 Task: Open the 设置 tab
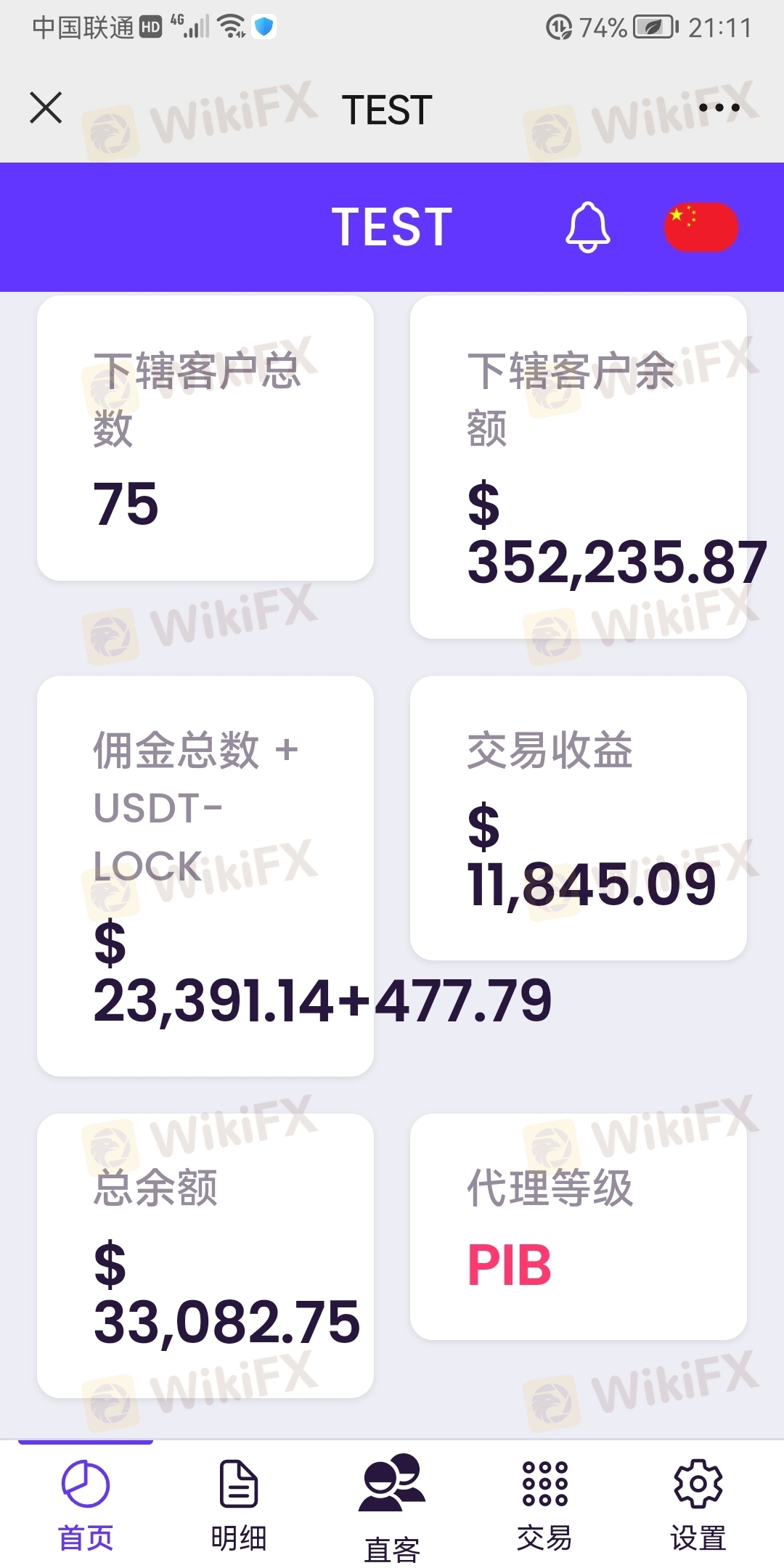(x=698, y=1505)
